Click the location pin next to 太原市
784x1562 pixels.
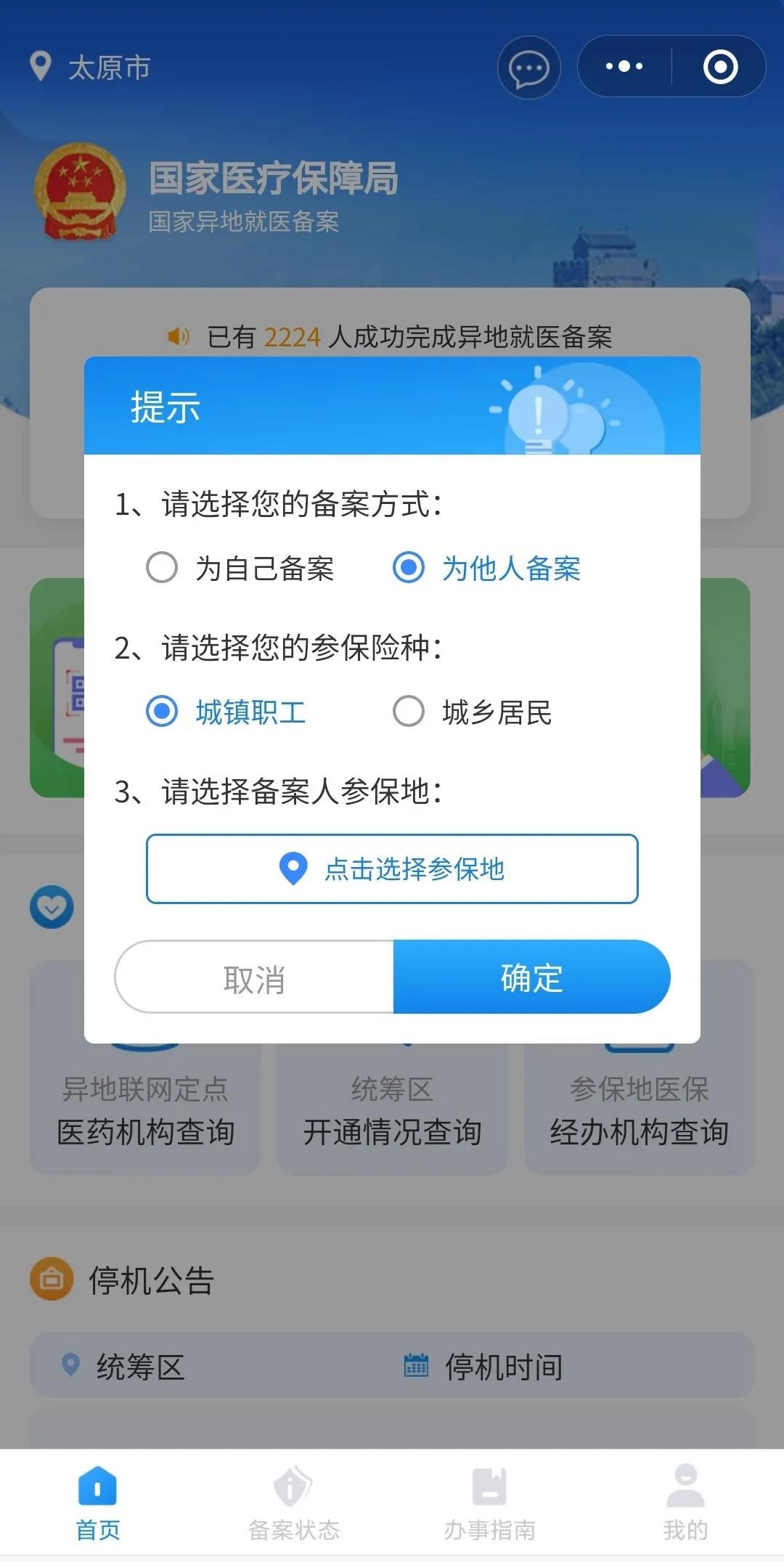click(x=40, y=65)
